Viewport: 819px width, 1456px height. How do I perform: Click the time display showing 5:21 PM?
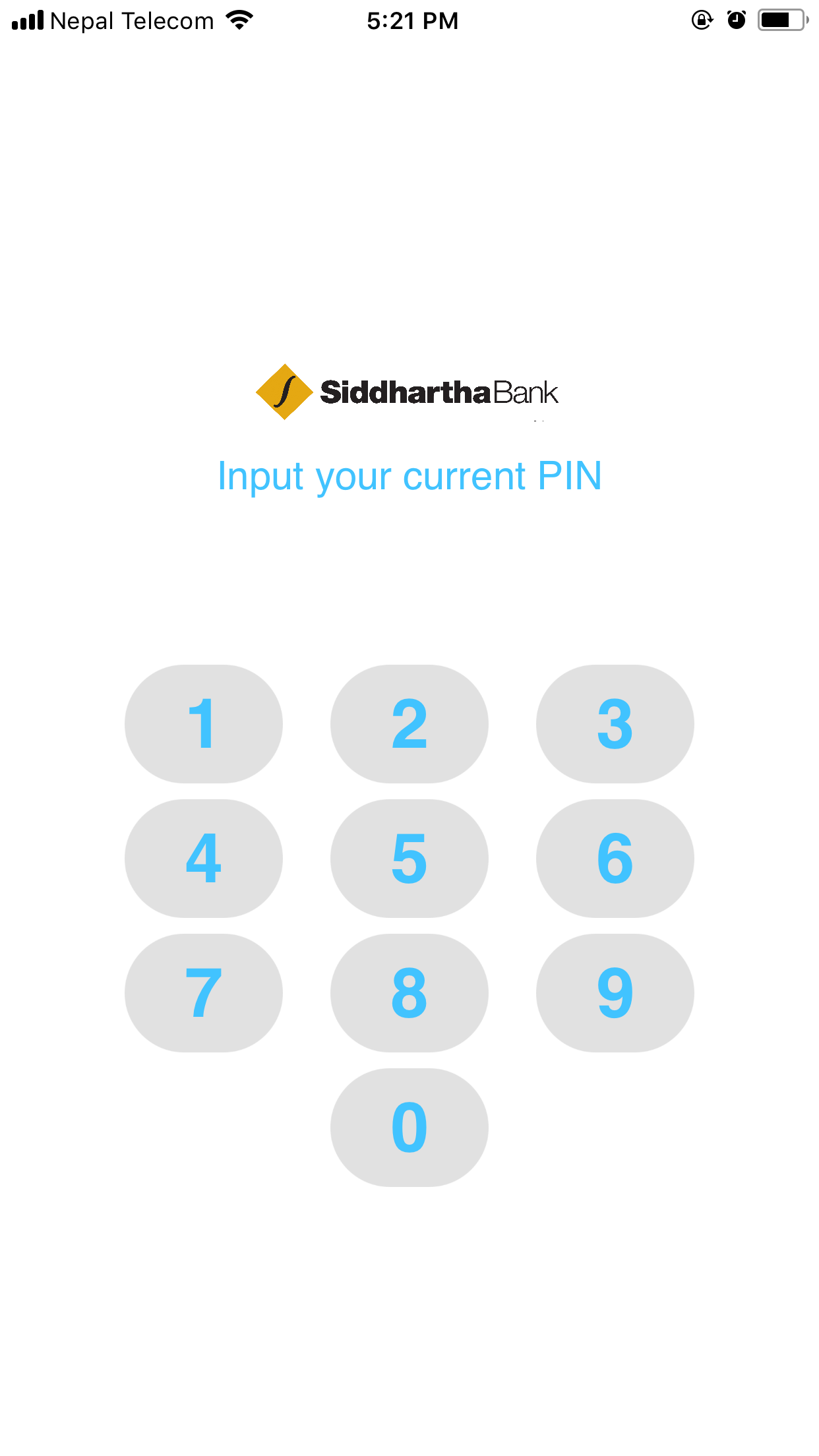coord(411,20)
